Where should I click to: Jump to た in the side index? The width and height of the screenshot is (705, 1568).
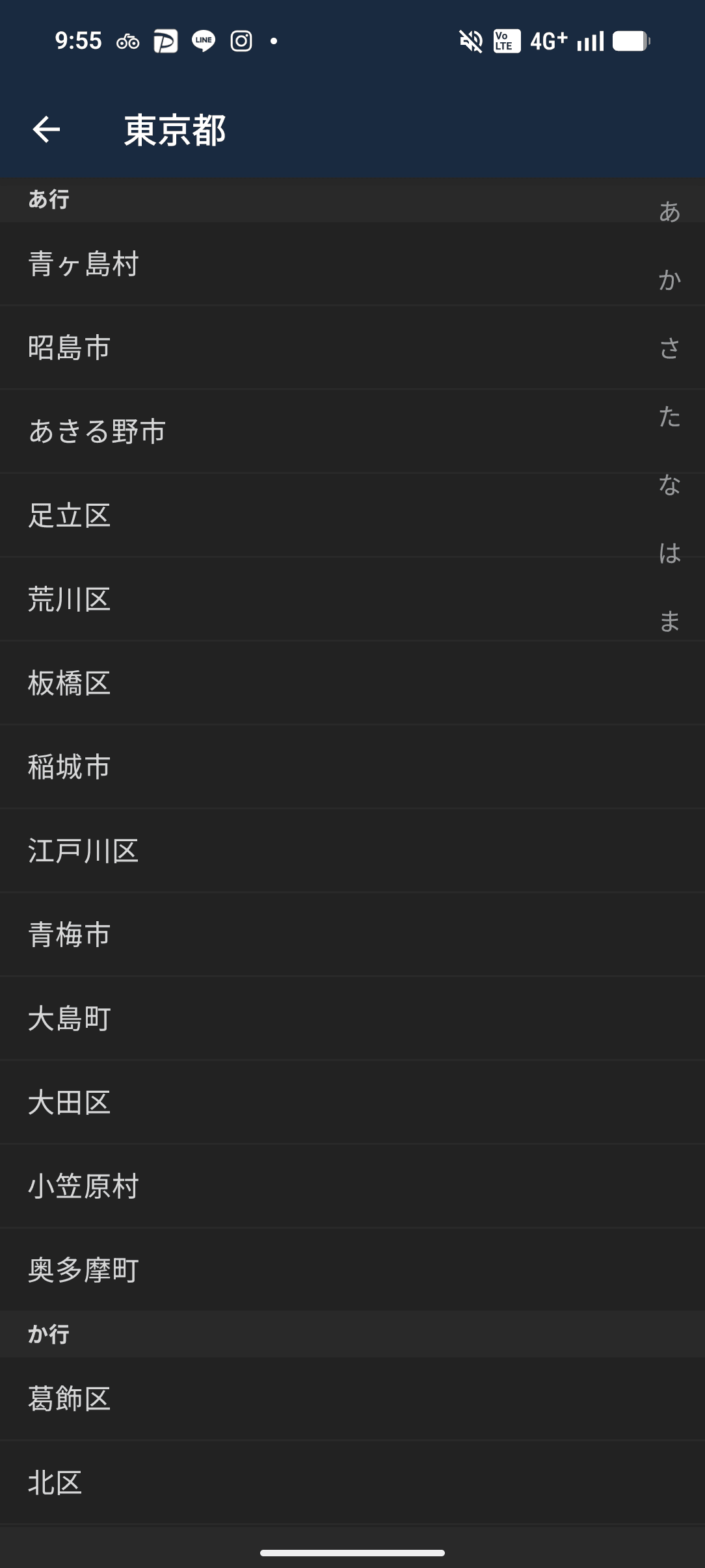click(x=669, y=417)
